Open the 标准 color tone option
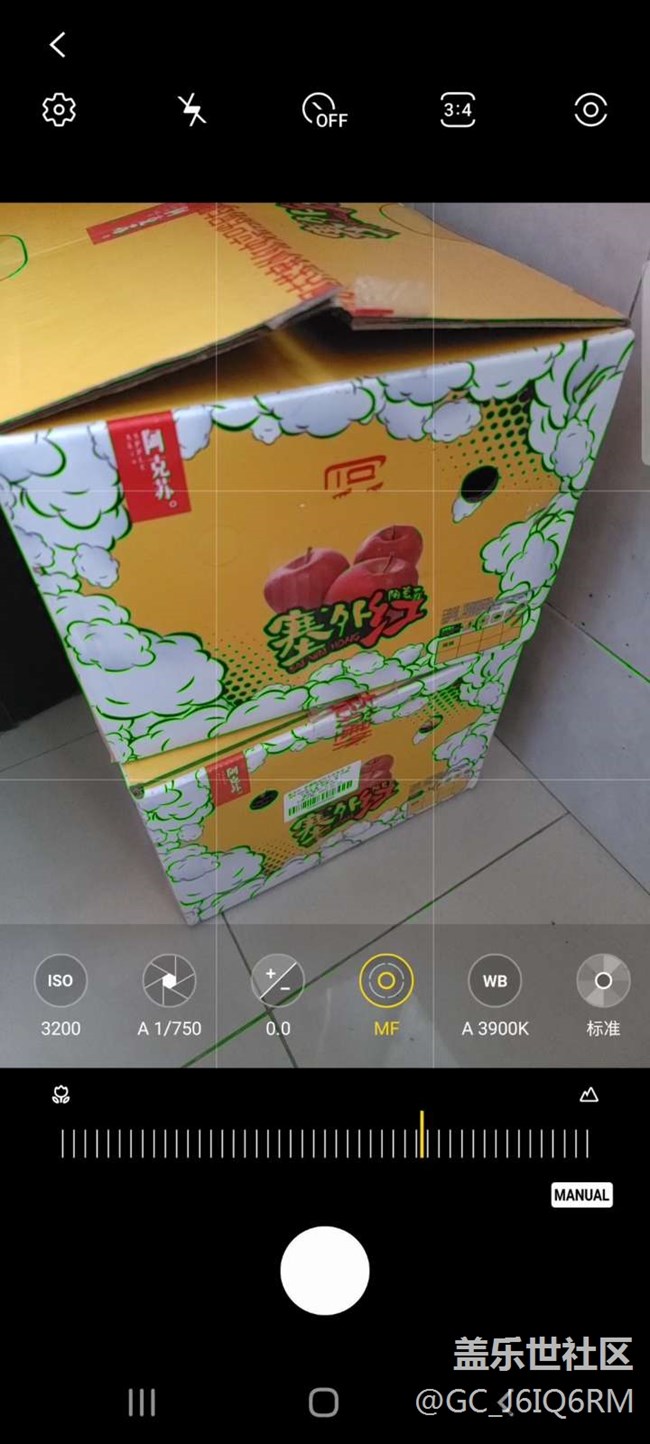Image resolution: width=650 pixels, height=1444 pixels. click(x=603, y=981)
